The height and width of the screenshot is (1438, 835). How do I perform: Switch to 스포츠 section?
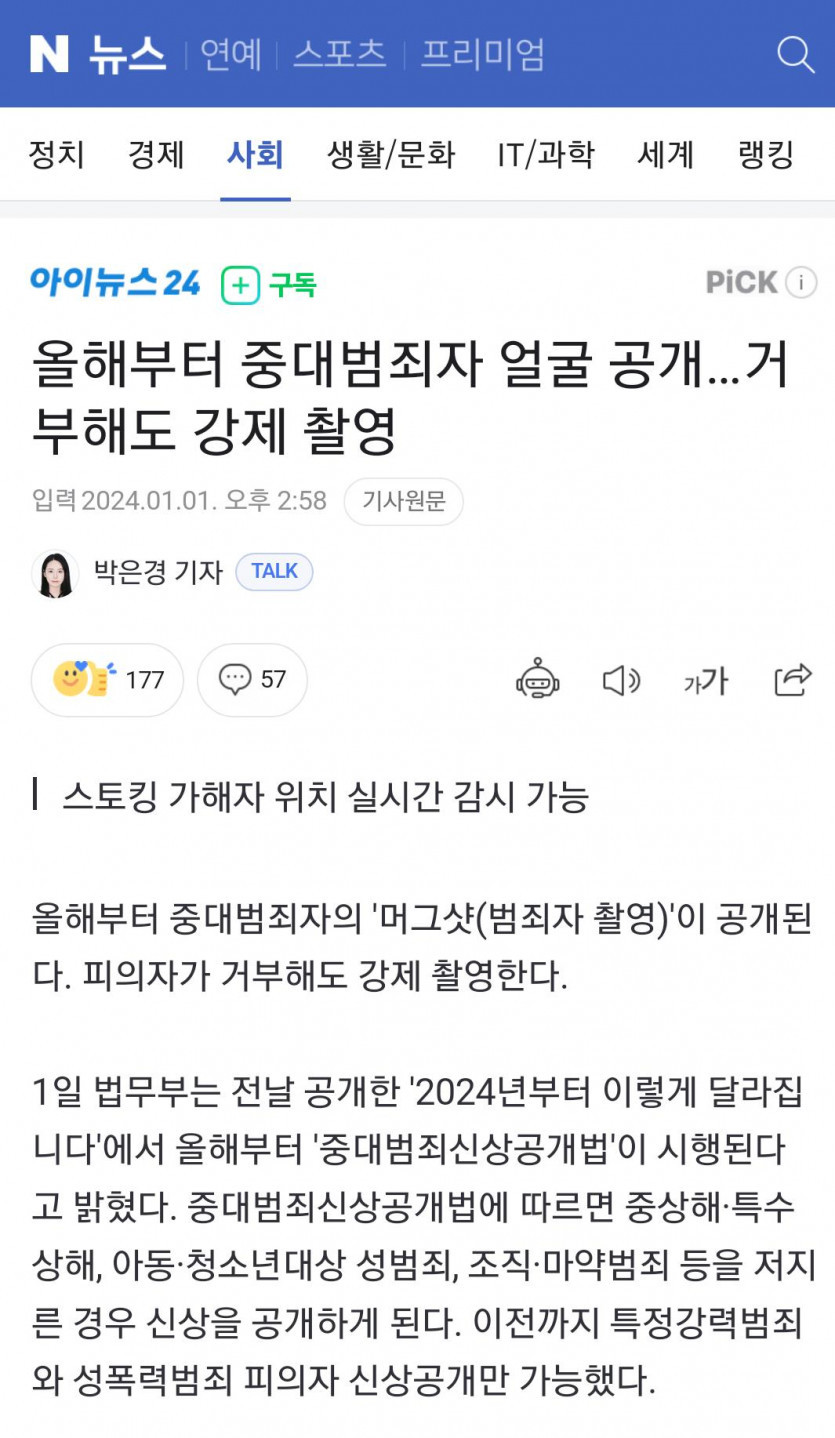[x=339, y=54]
